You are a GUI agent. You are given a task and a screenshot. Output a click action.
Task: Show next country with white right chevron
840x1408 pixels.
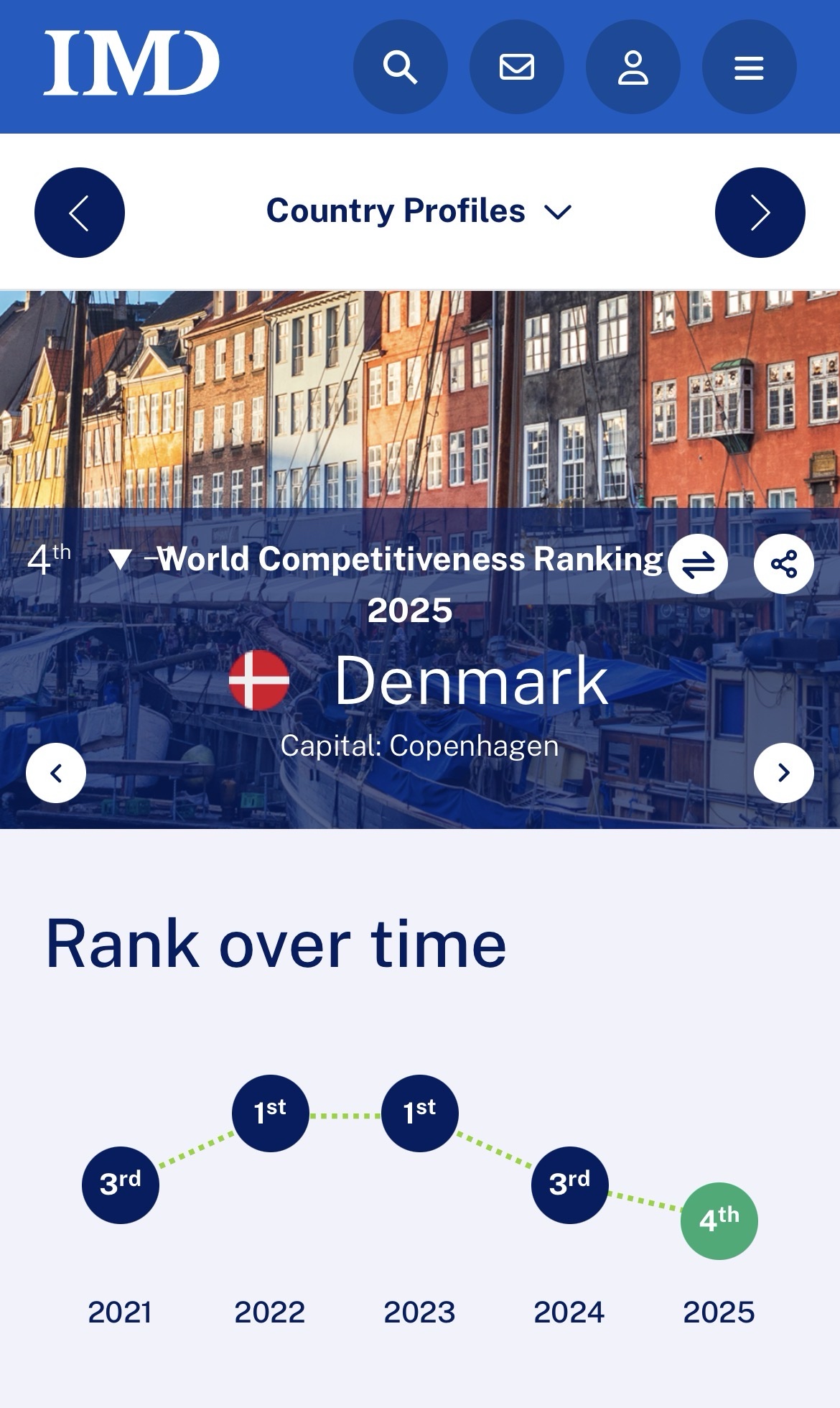pos(783,773)
